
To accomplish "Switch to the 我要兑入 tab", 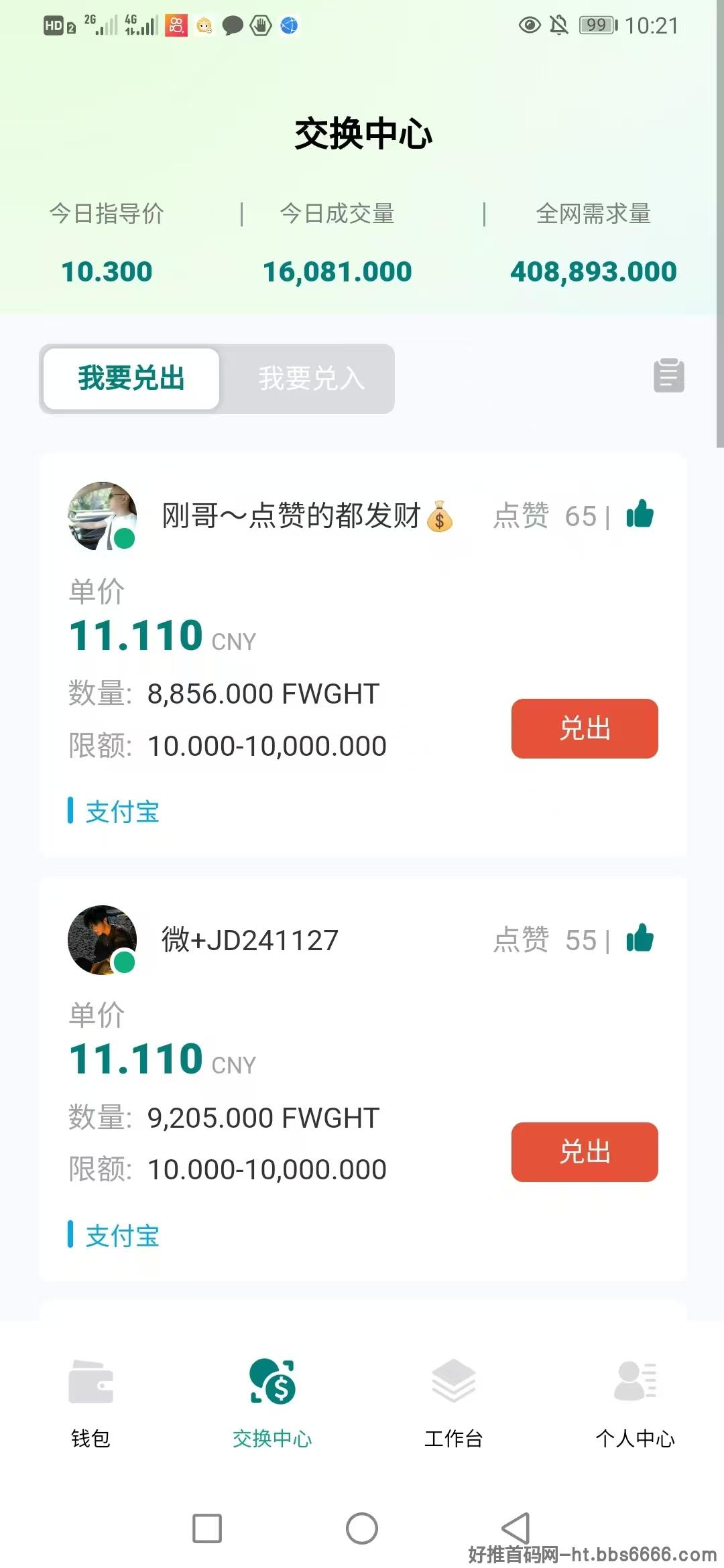I will 311,379.
